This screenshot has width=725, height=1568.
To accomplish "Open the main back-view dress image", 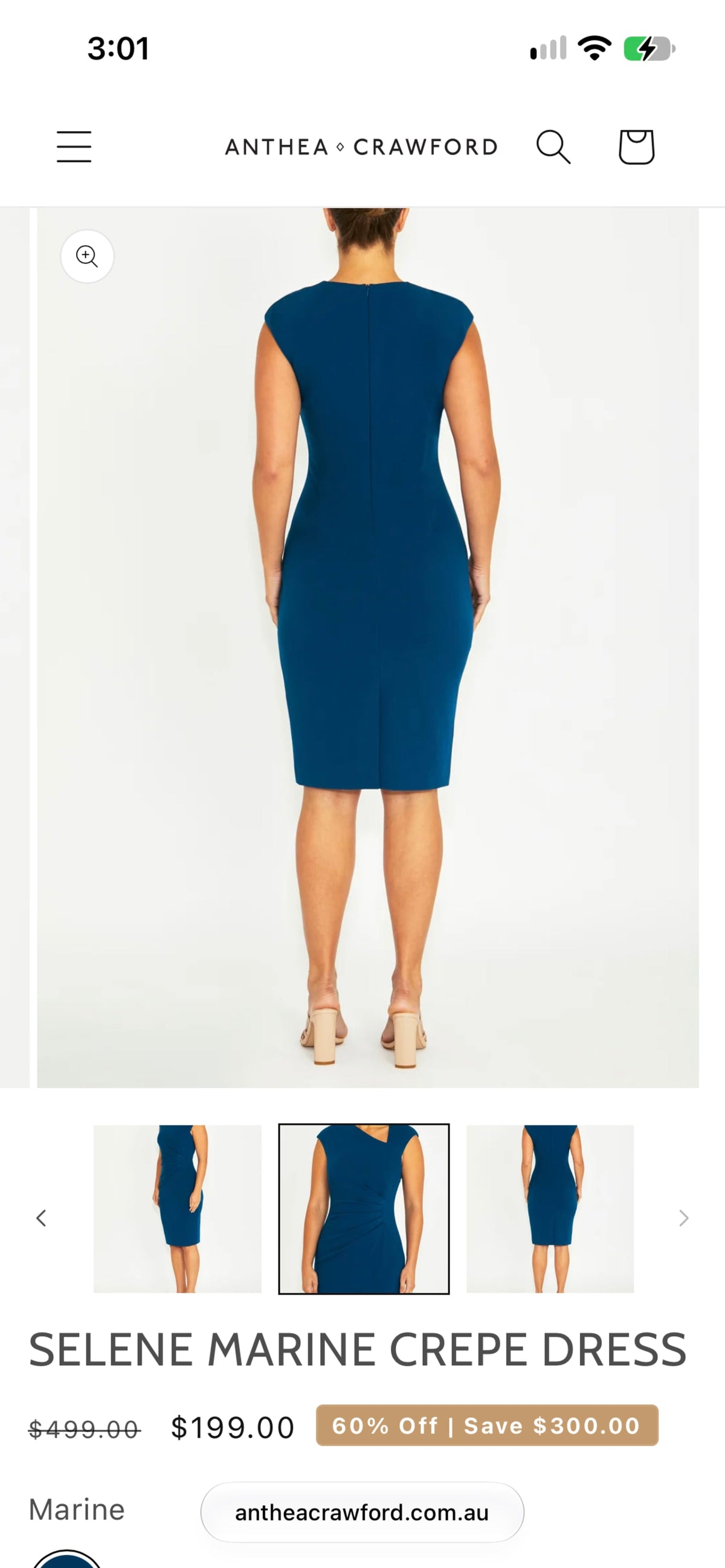I will [x=368, y=648].
